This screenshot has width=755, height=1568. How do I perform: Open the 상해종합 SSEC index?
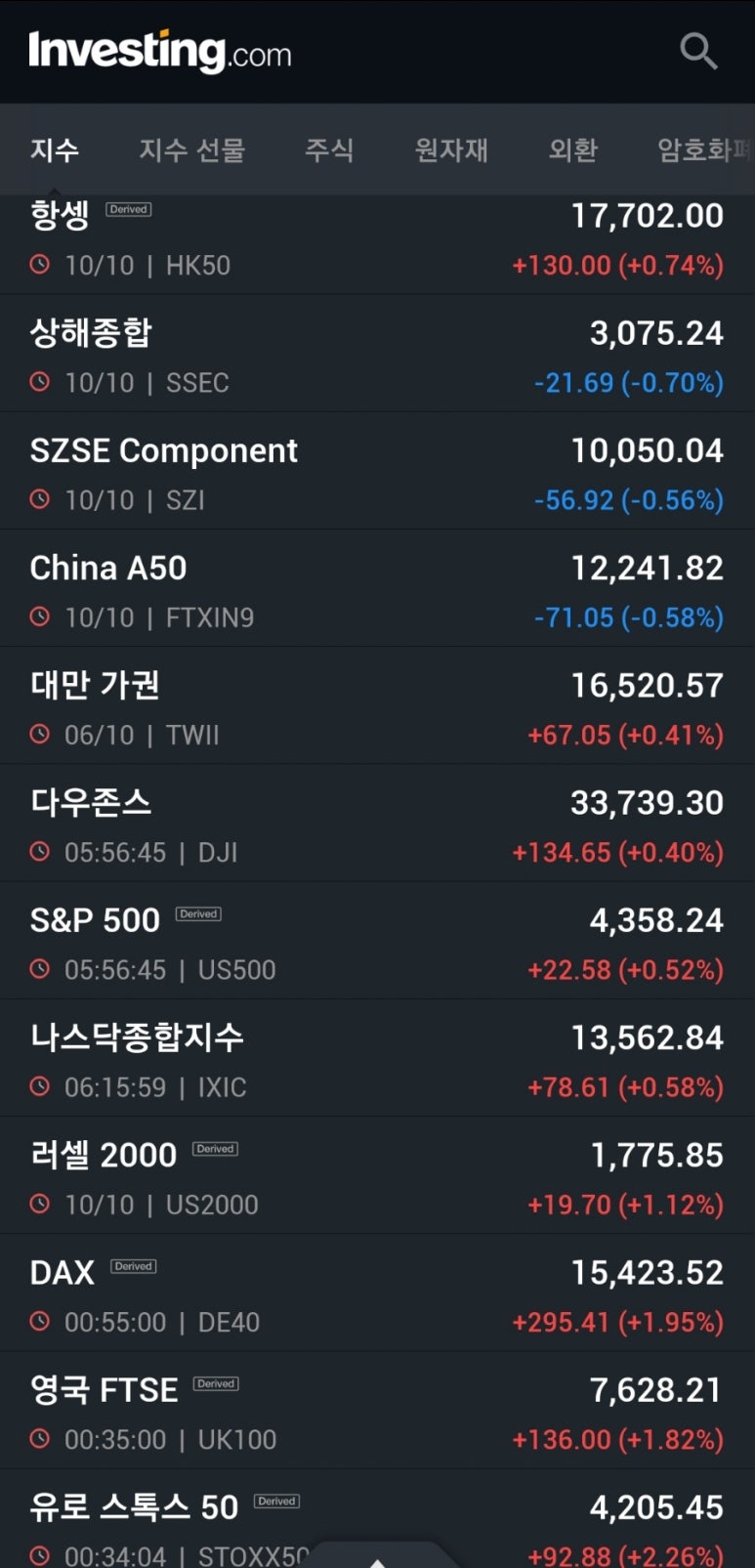click(377, 354)
